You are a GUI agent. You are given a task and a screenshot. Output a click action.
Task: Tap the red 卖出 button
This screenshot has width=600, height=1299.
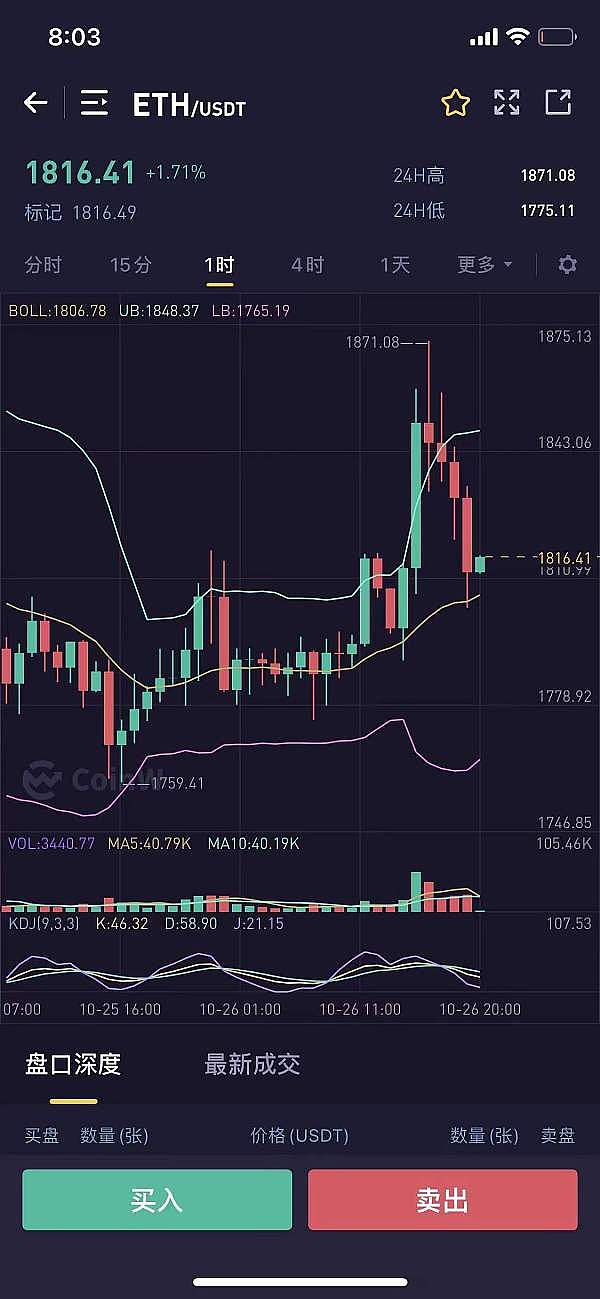pyautogui.click(x=442, y=1200)
